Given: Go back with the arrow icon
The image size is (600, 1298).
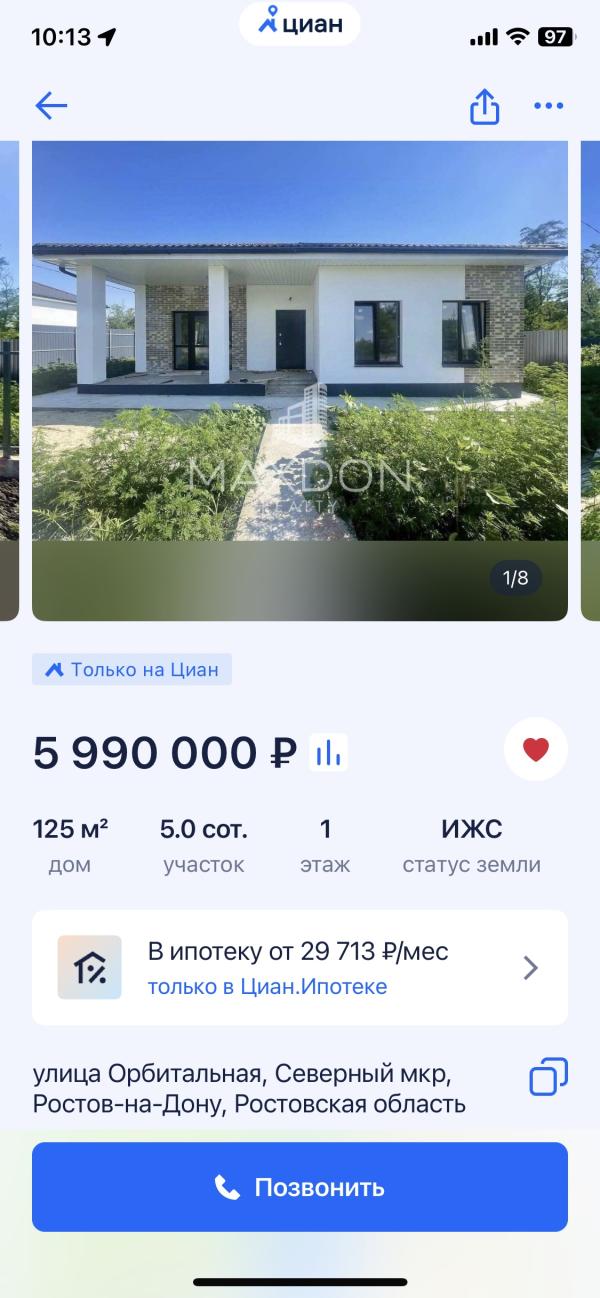Looking at the screenshot, I should coord(51,106).
